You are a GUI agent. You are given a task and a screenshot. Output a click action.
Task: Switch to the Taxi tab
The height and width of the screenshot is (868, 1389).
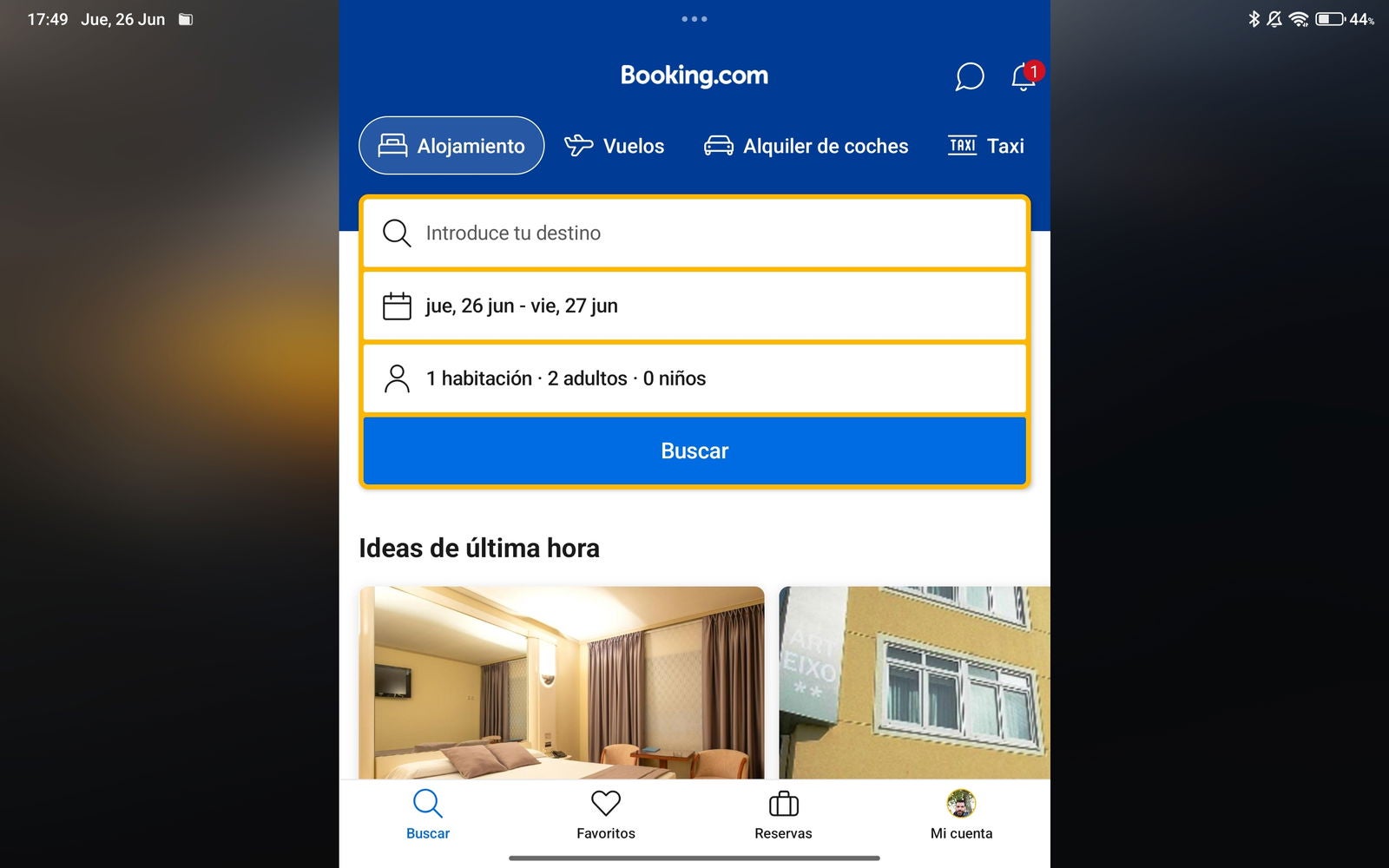pyautogui.click(x=986, y=146)
